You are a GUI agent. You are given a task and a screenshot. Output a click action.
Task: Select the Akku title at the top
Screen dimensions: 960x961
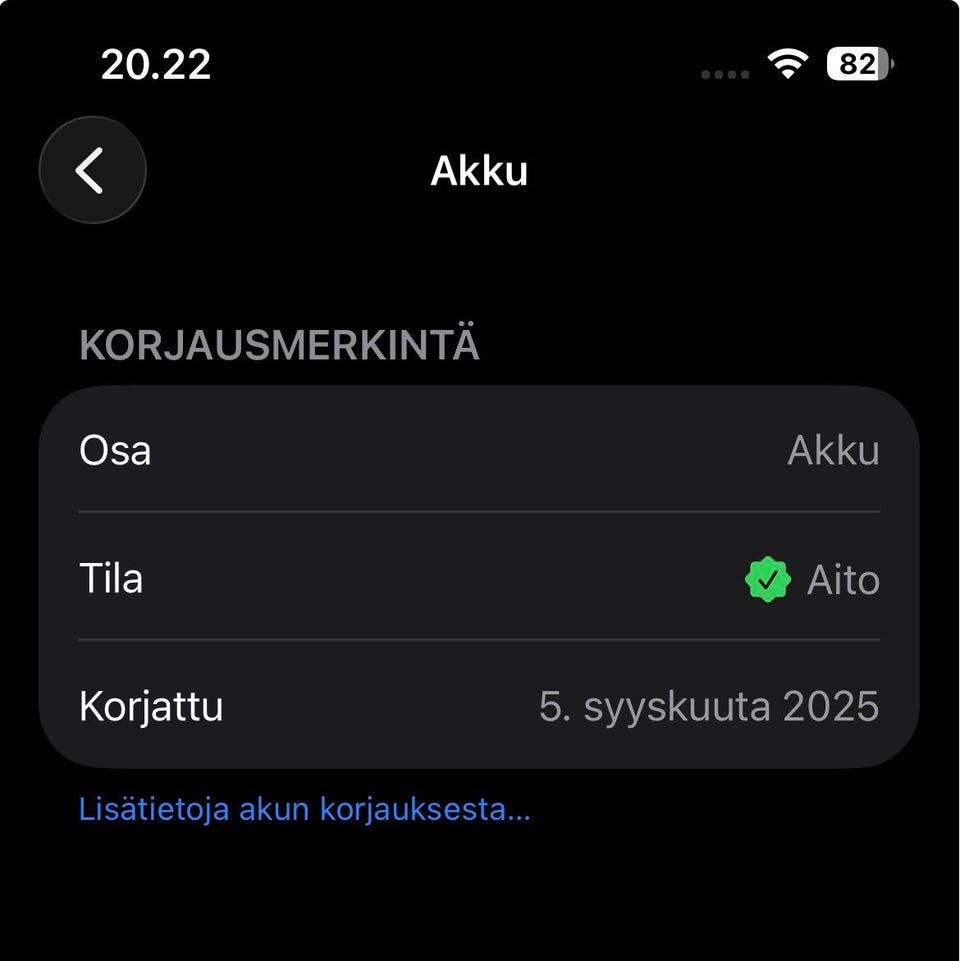[x=480, y=170]
